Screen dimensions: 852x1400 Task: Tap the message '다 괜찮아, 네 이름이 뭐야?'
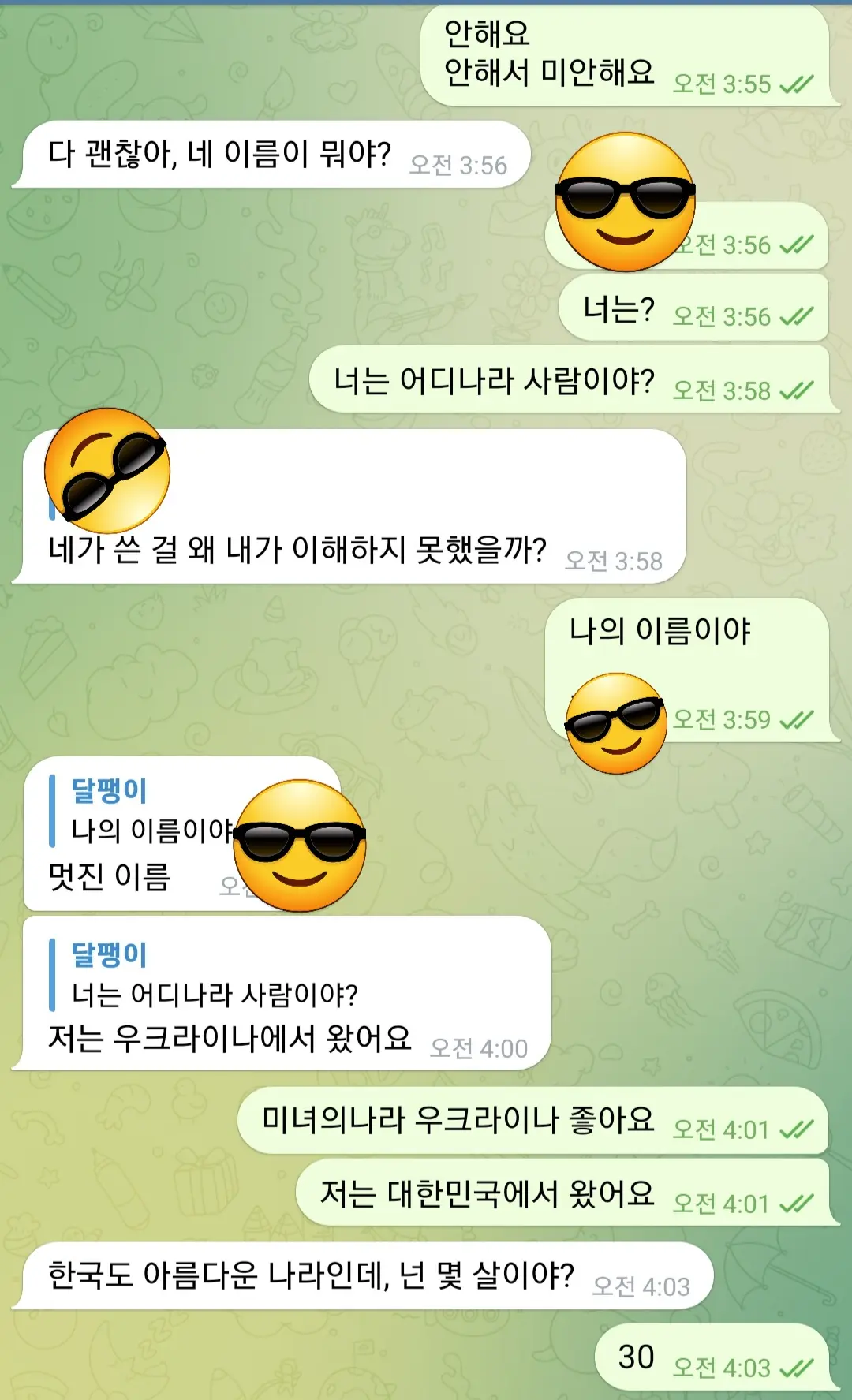(220, 154)
